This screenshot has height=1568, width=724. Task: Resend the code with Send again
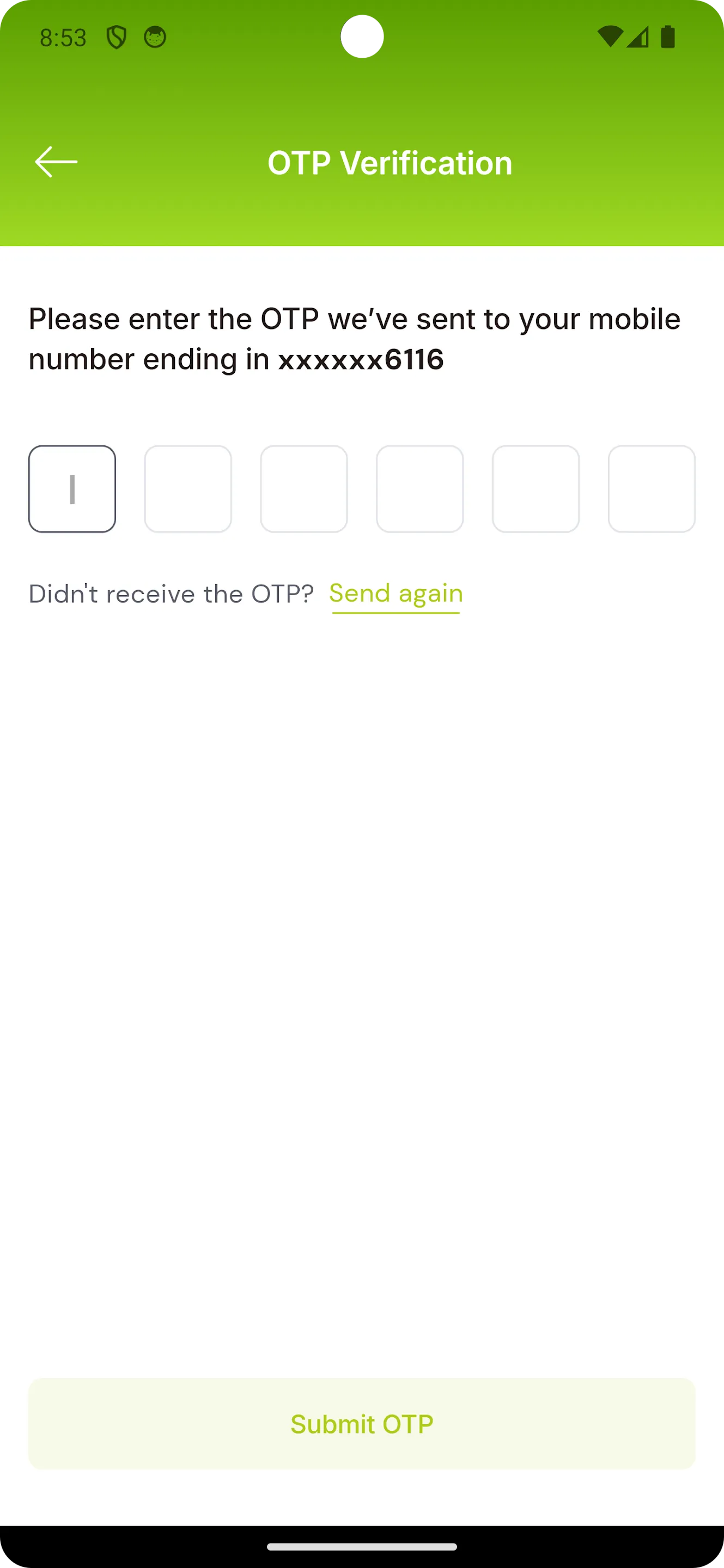tap(396, 593)
